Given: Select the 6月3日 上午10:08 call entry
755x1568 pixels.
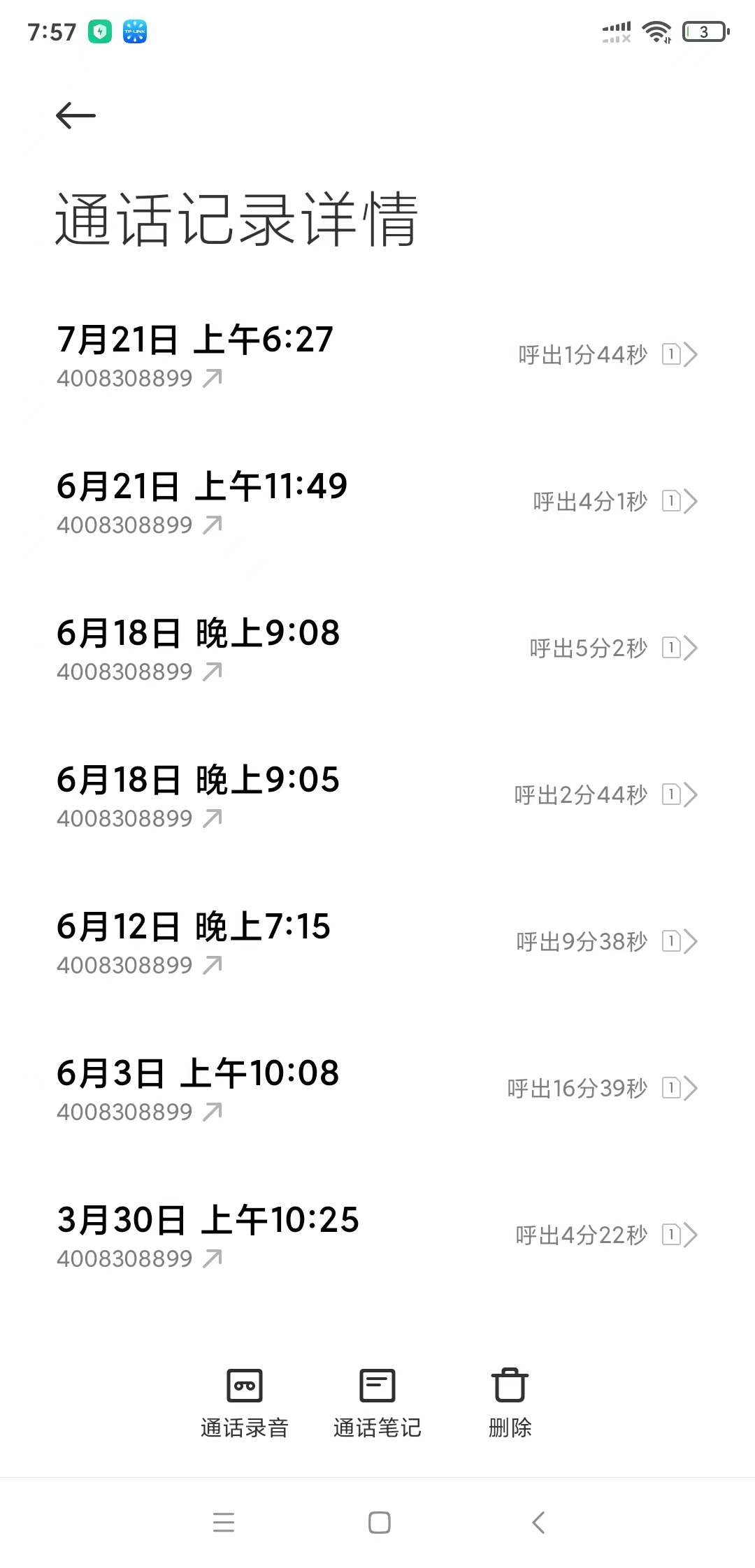Looking at the screenshot, I should coord(377,1089).
